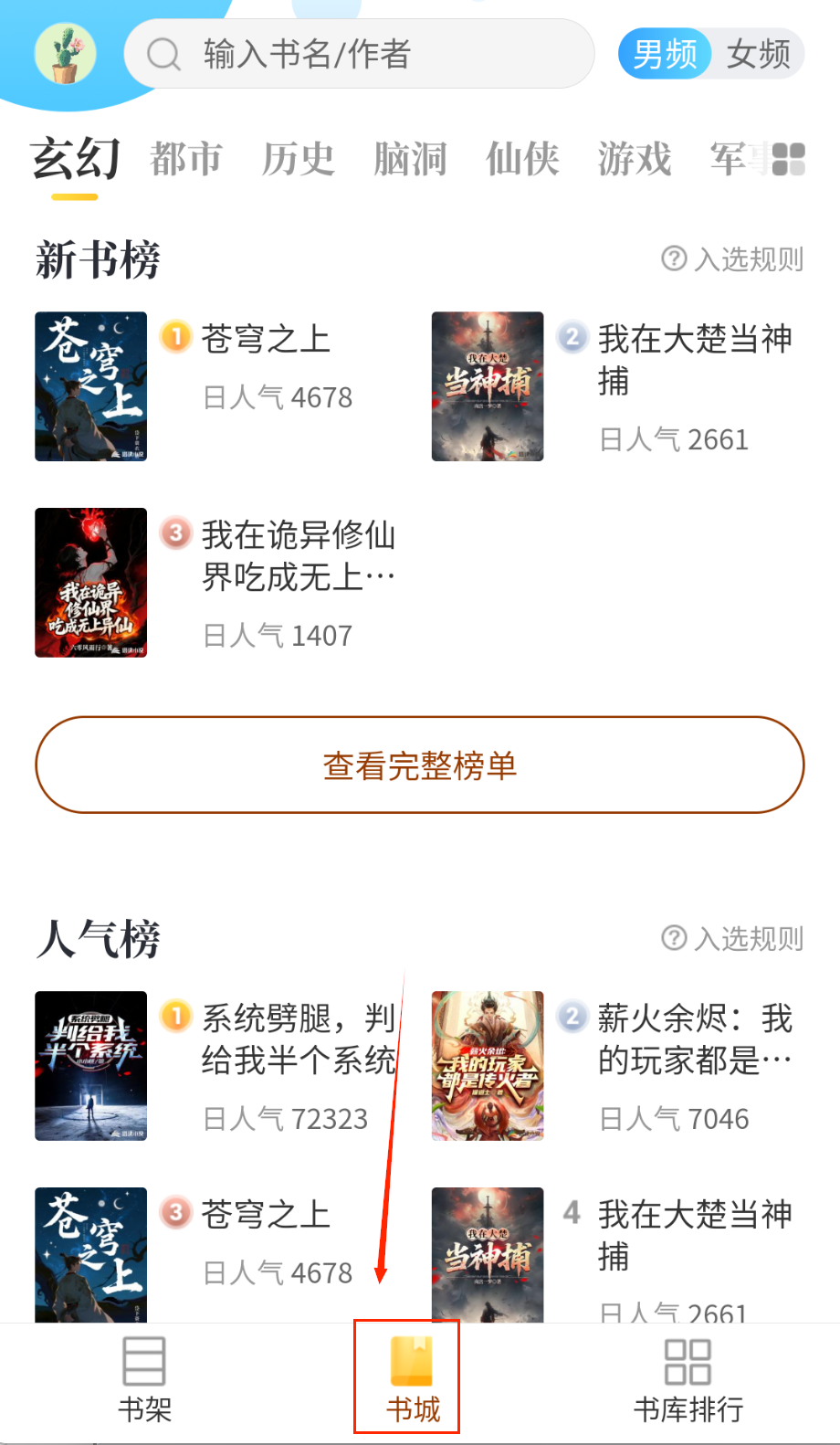
Task: Go to the 游戏 category tab
Action: coord(635,159)
